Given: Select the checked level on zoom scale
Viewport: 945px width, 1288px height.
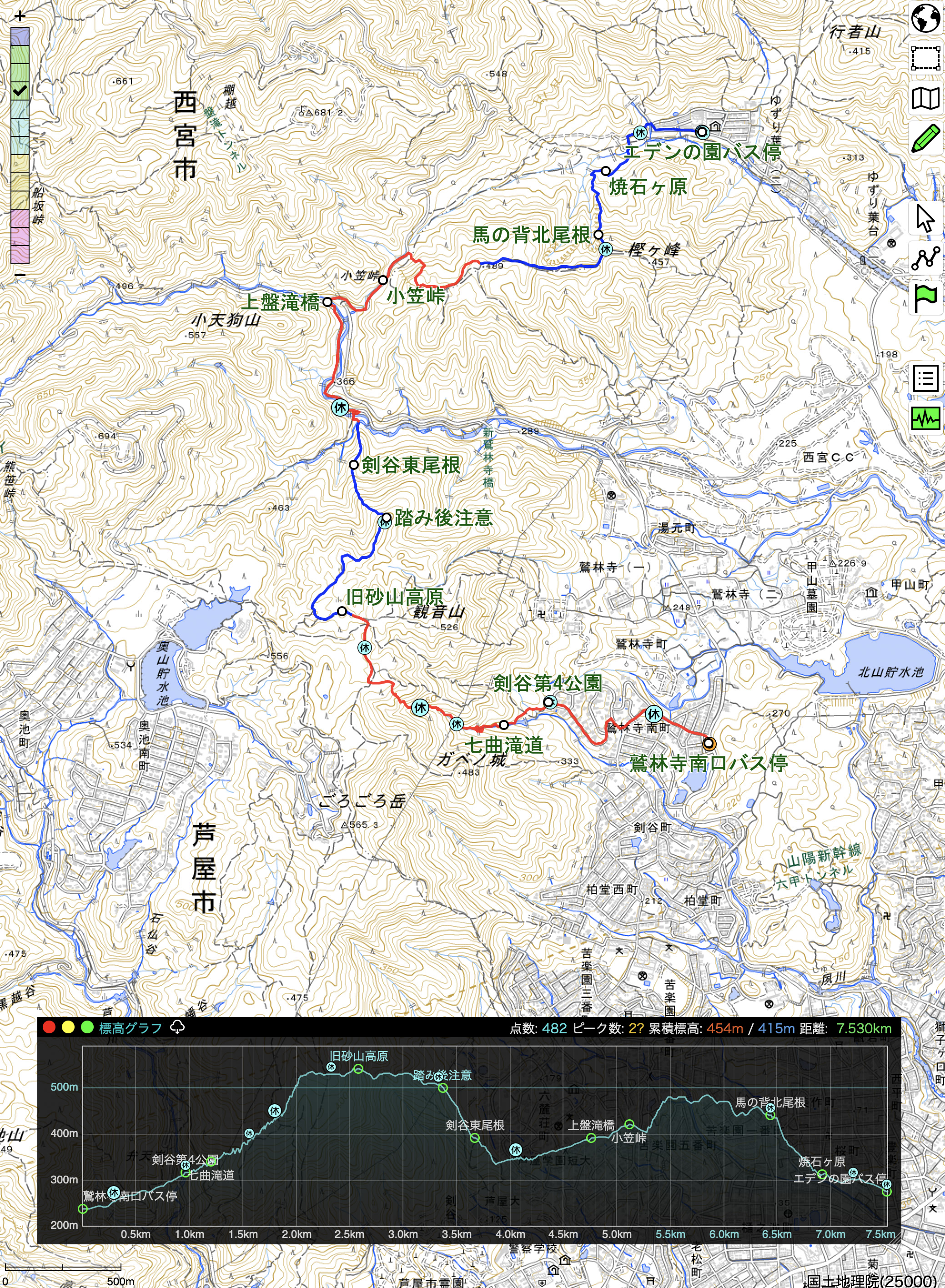Looking at the screenshot, I should pyautogui.click(x=20, y=91).
